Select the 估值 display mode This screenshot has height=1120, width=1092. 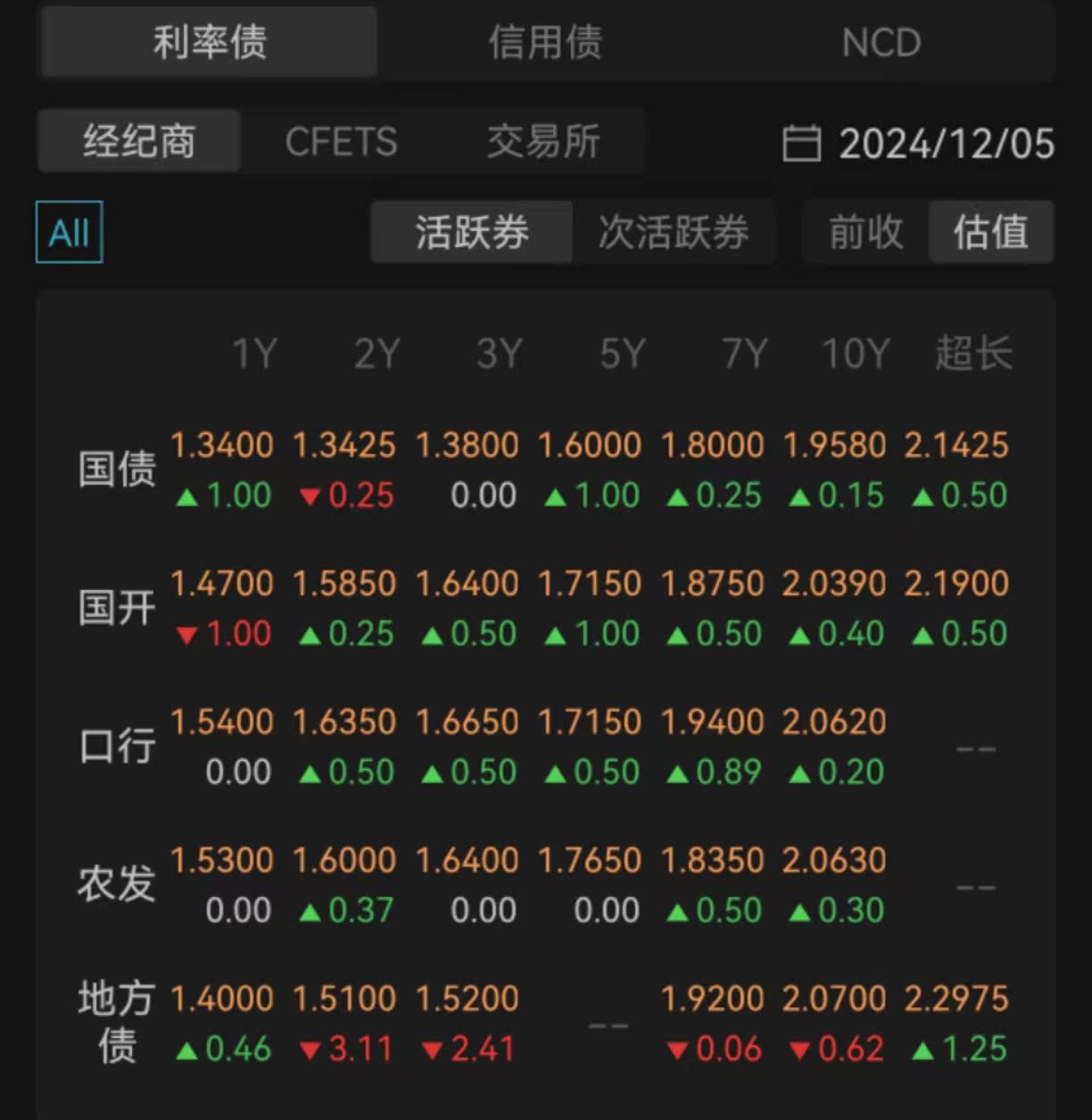[x=990, y=231]
